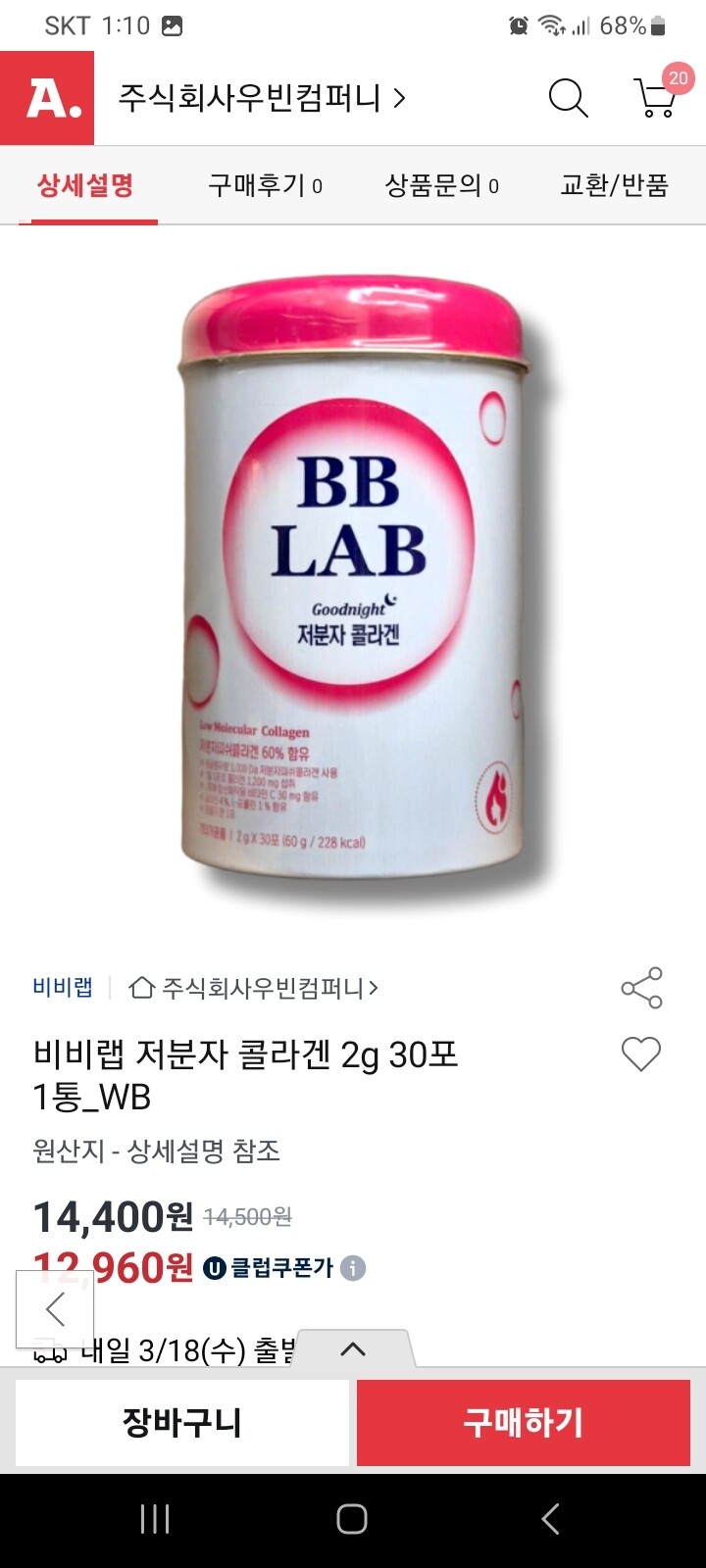Tap the 구매하기 purchase button
This screenshot has width=706, height=1568.
(x=523, y=1422)
